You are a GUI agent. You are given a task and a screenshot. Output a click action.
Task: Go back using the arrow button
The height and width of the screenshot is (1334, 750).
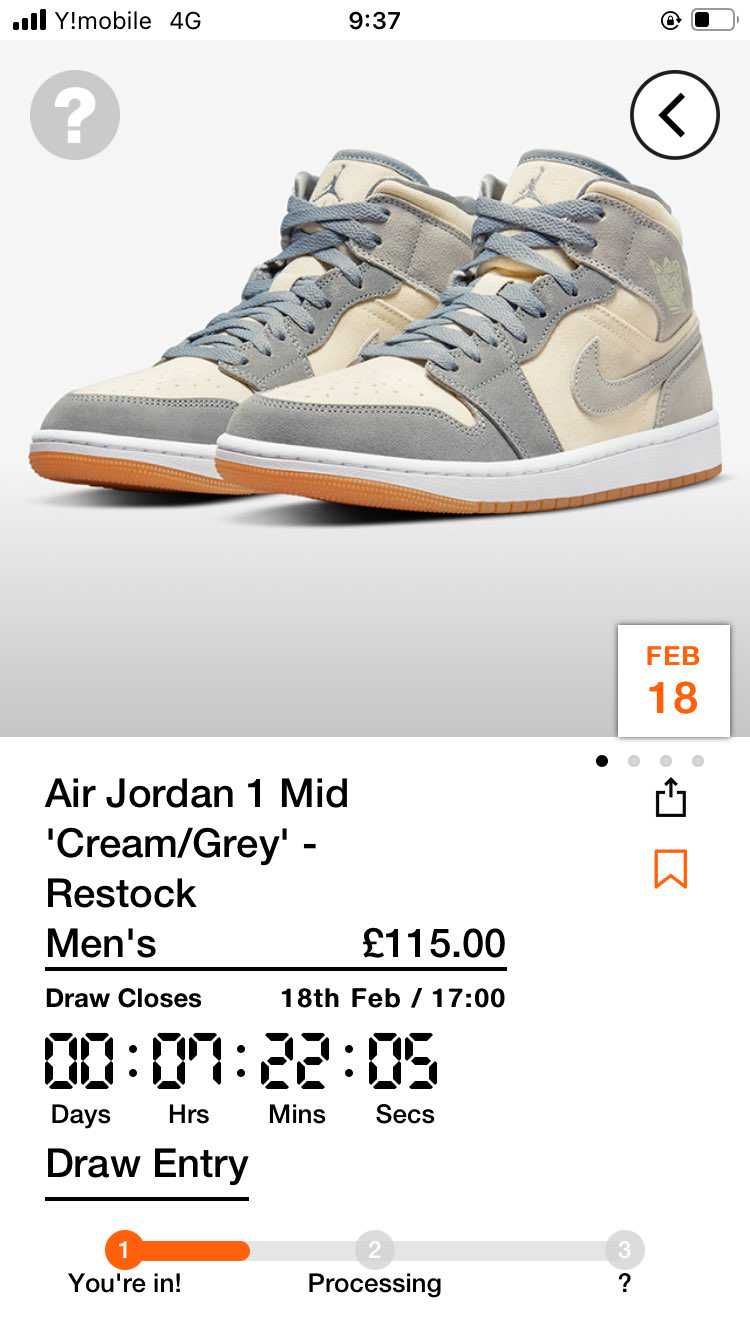click(674, 115)
